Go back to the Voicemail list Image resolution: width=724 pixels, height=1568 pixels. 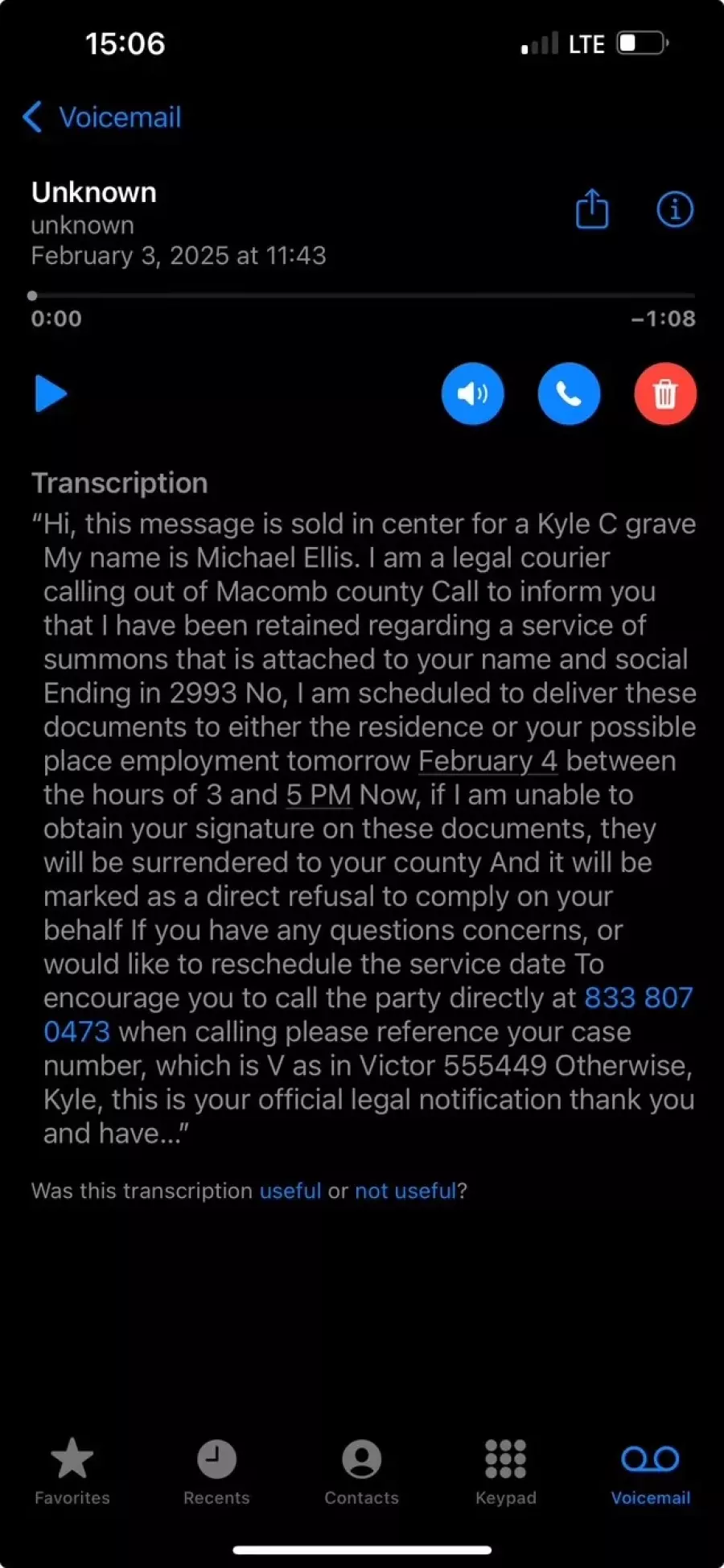coord(102,117)
